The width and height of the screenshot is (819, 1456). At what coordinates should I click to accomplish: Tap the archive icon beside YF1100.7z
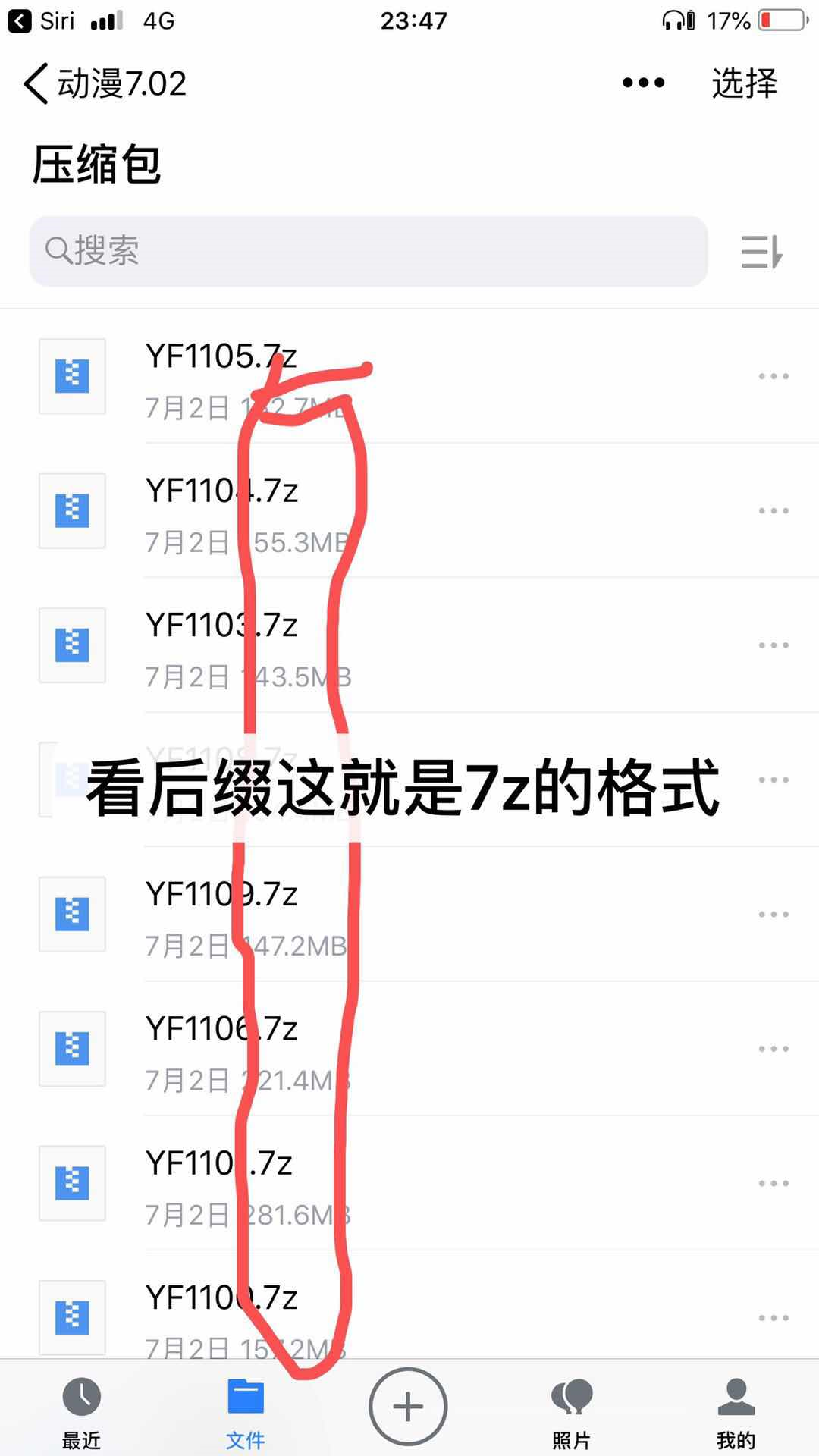click(x=72, y=1316)
